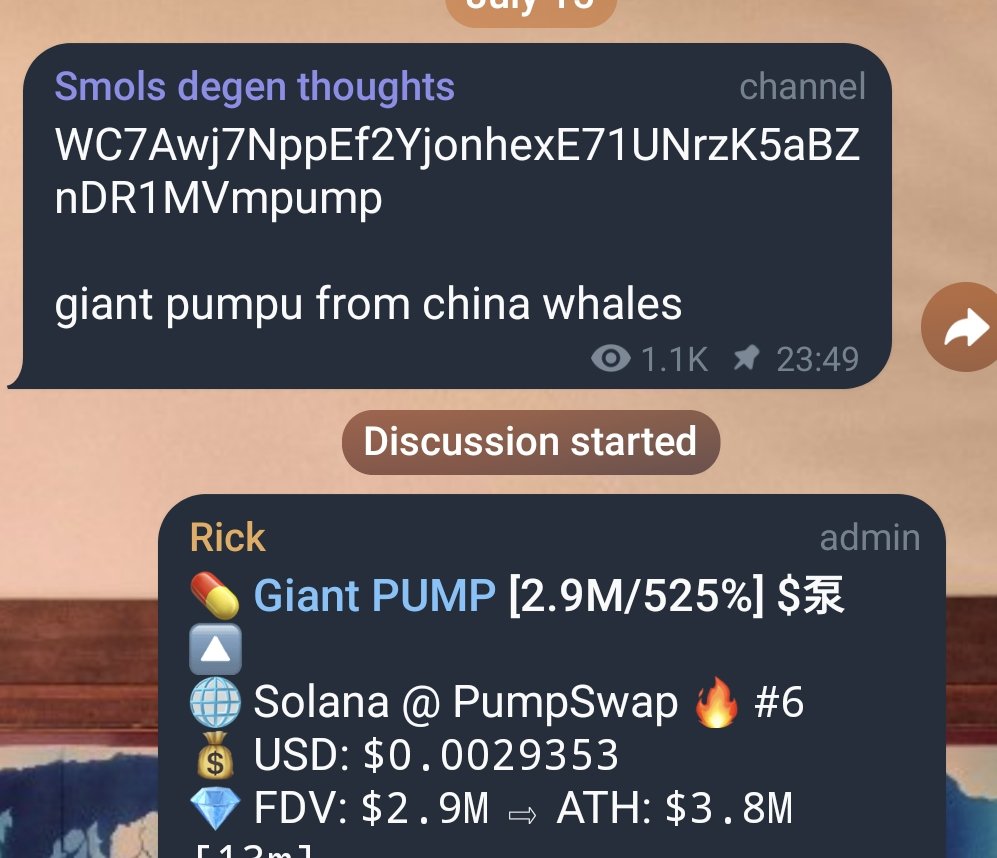Open Smols degen thoughts channel name
Image resolution: width=997 pixels, height=858 pixels.
254,88
